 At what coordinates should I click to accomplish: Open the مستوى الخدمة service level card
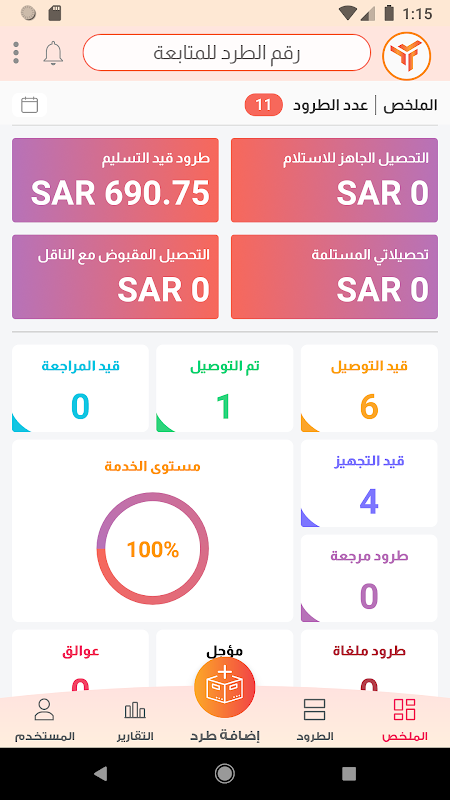pos(153,531)
